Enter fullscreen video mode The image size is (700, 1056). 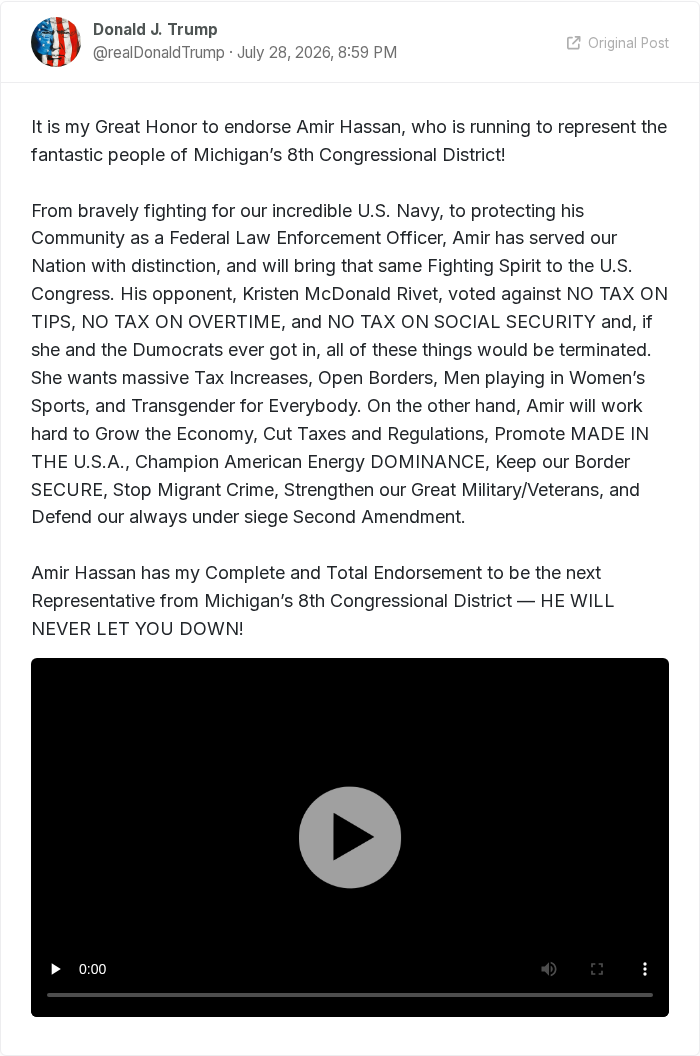(x=597, y=969)
